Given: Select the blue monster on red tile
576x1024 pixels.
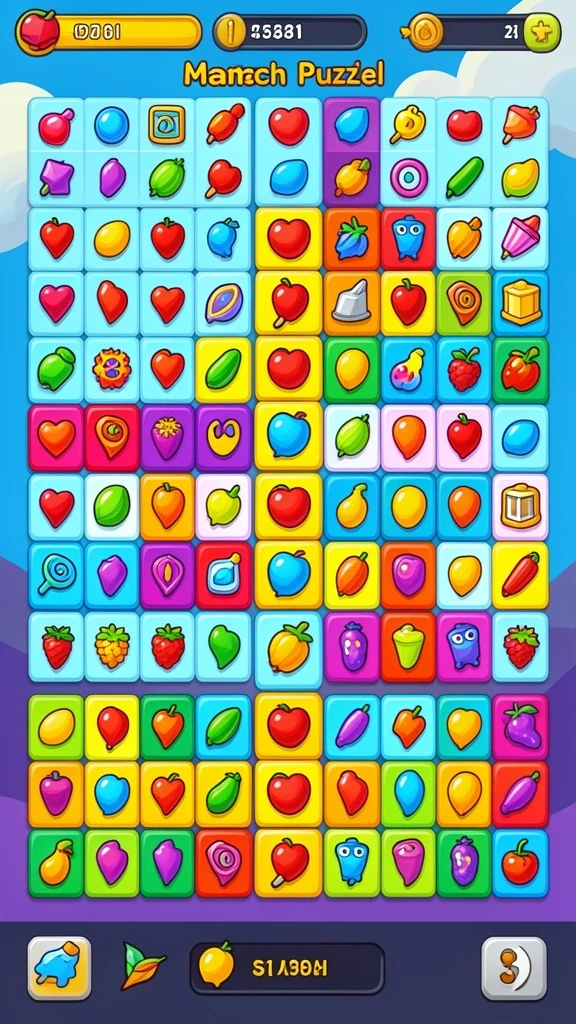Looking at the screenshot, I should [408, 238].
